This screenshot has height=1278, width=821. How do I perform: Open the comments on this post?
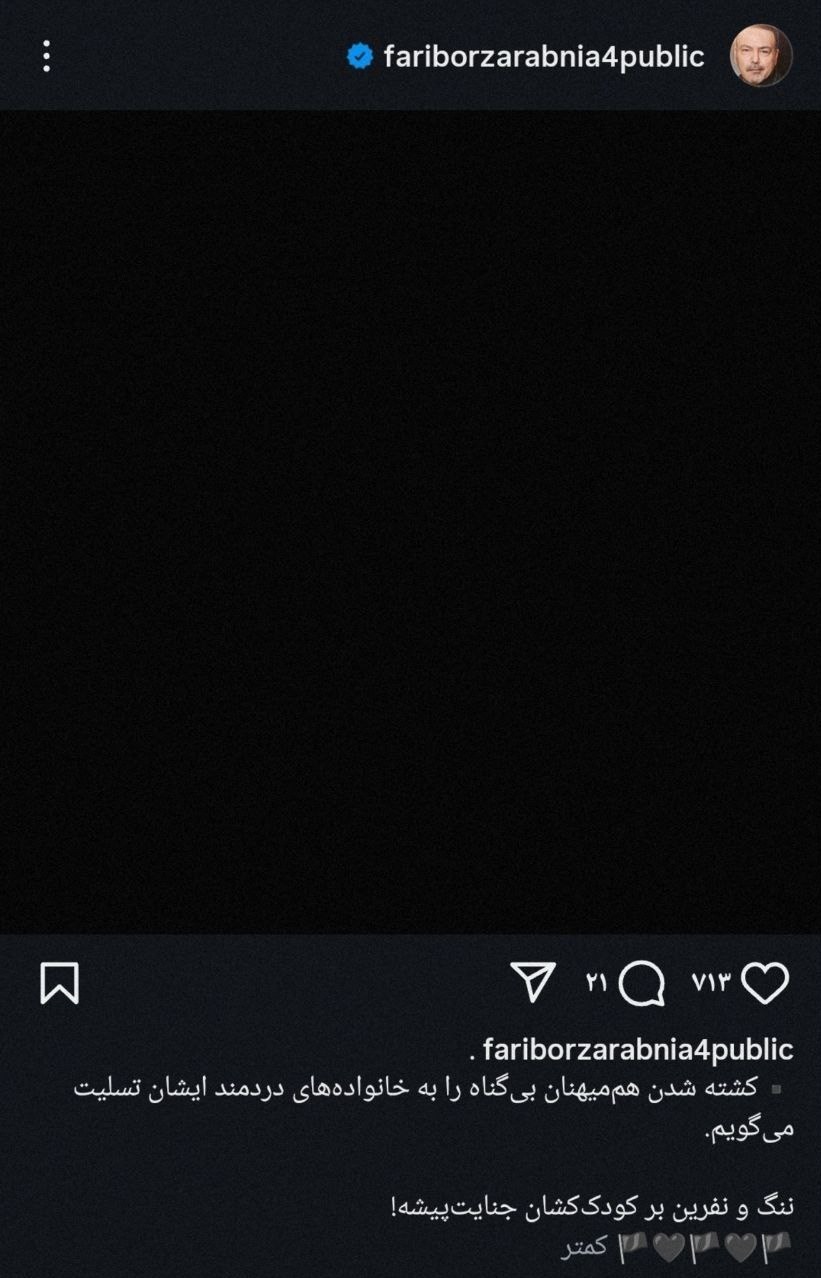641,983
